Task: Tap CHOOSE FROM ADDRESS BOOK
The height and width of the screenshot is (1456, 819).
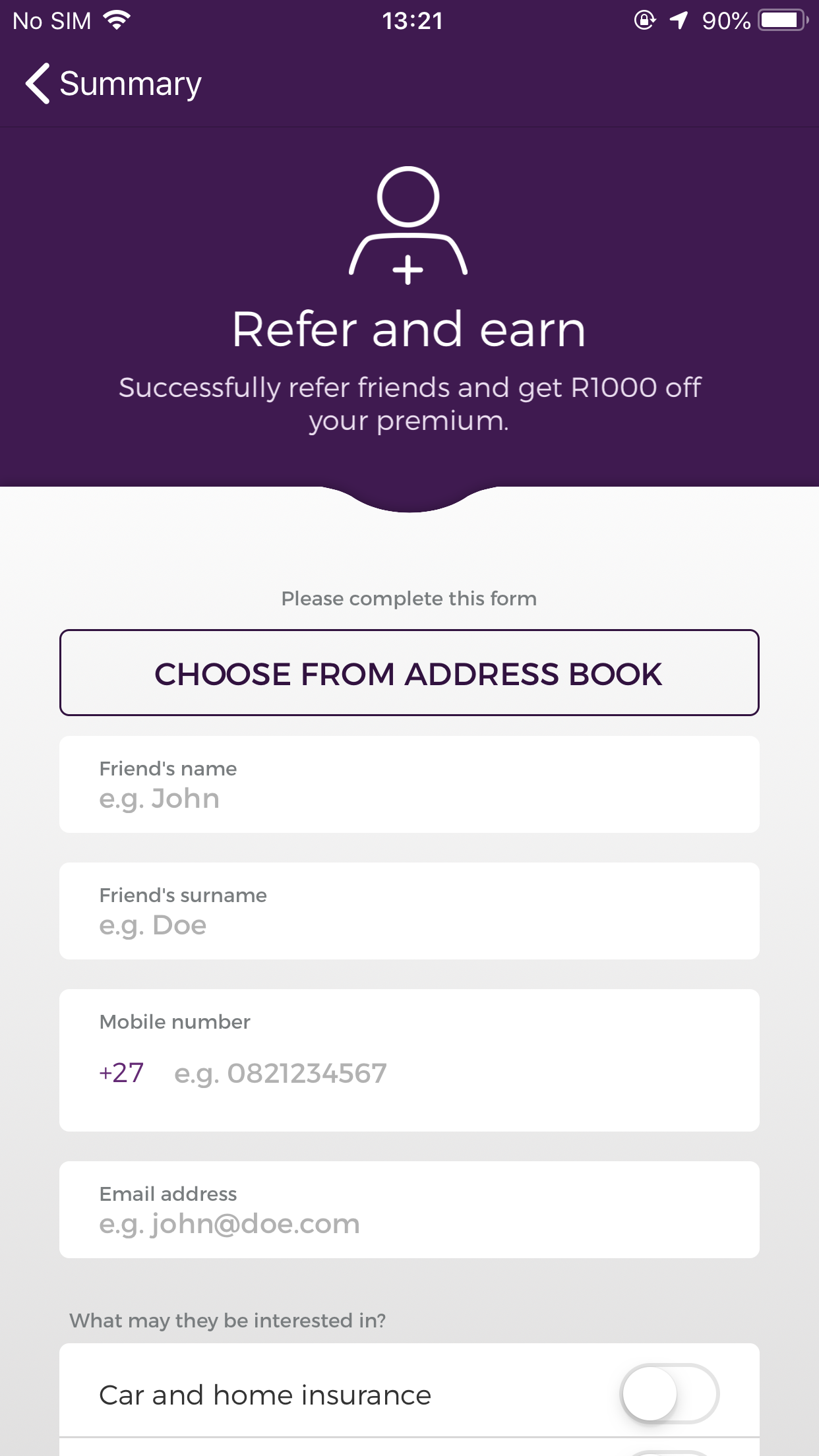Action: pyautogui.click(x=409, y=673)
